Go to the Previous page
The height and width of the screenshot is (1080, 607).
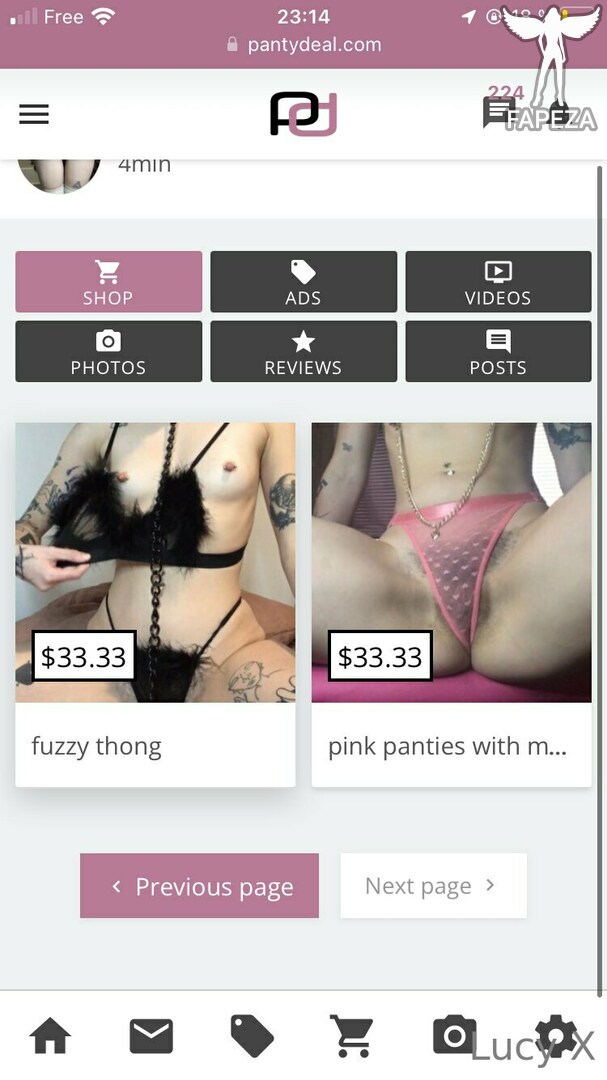(x=199, y=886)
